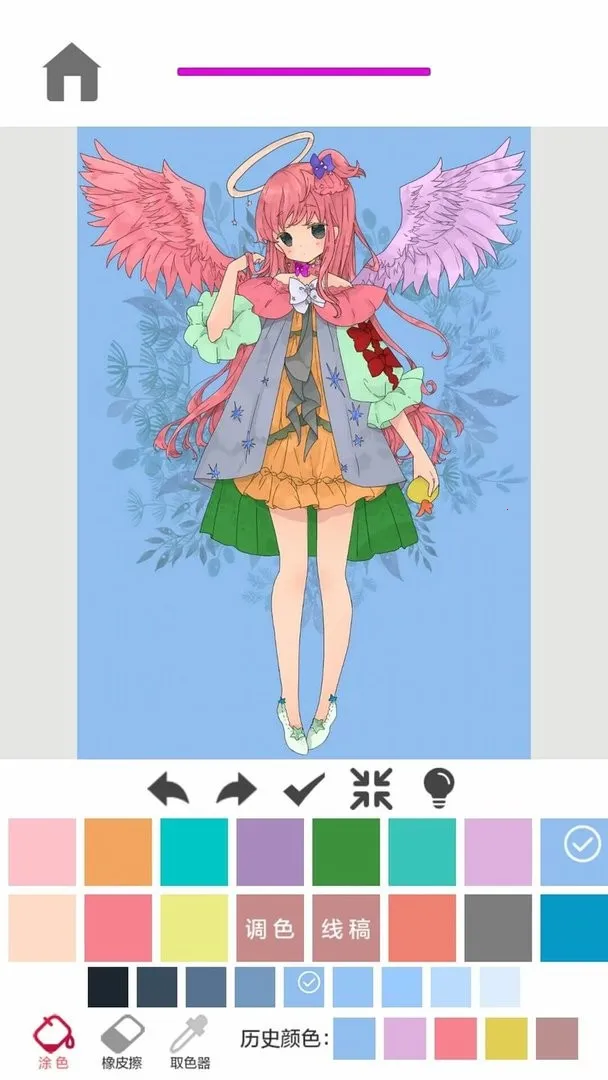Tap the 线稿 line art button
Image resolution: width=608 pixels, height=1080 pixels.
(x=346, y=928)
